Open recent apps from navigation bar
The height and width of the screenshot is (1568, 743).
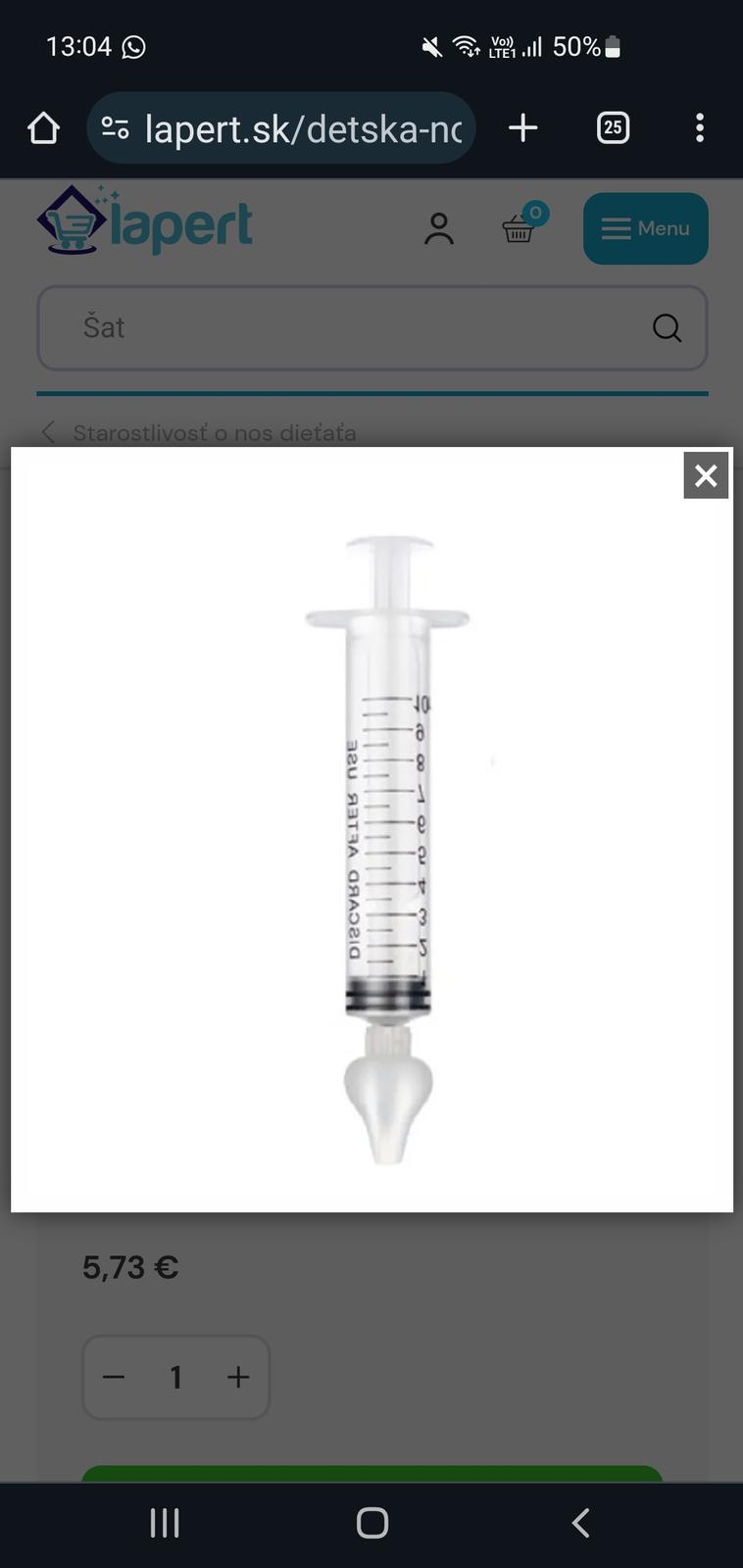coord(165,1523)
